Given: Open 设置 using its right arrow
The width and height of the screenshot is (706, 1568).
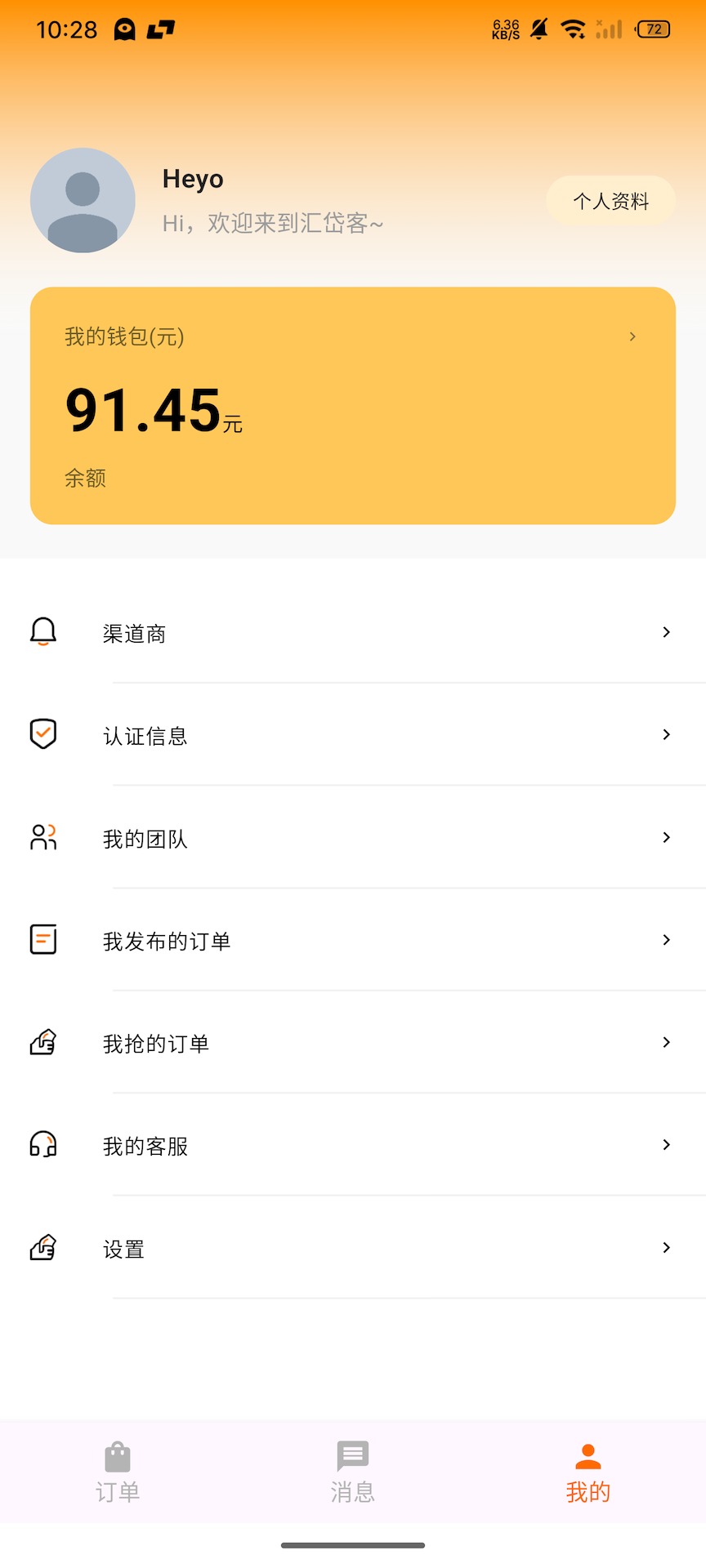Looking at the screenshot, I should click(666, 1248).
